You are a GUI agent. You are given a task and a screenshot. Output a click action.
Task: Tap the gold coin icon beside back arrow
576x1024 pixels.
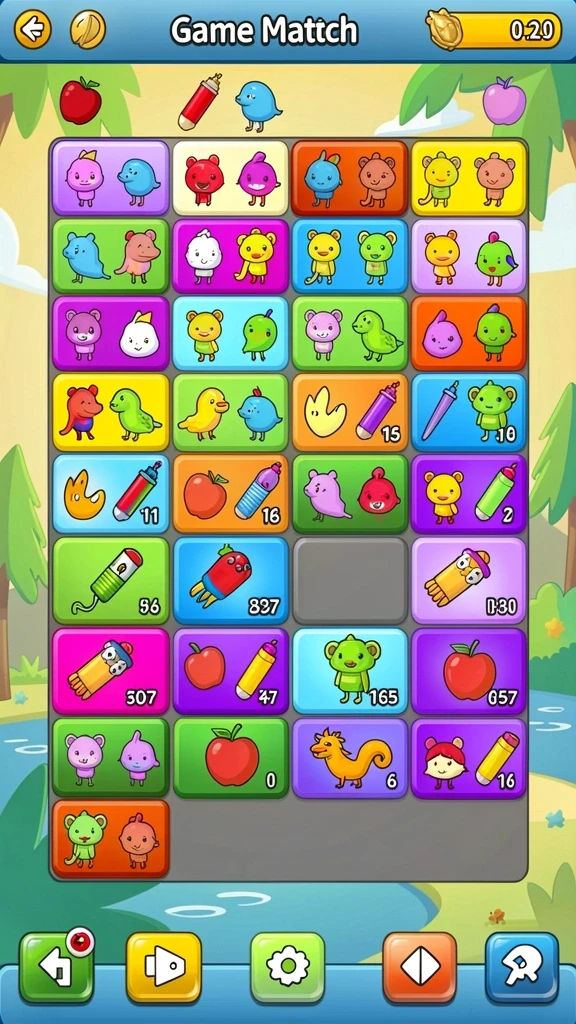point(88,29)
